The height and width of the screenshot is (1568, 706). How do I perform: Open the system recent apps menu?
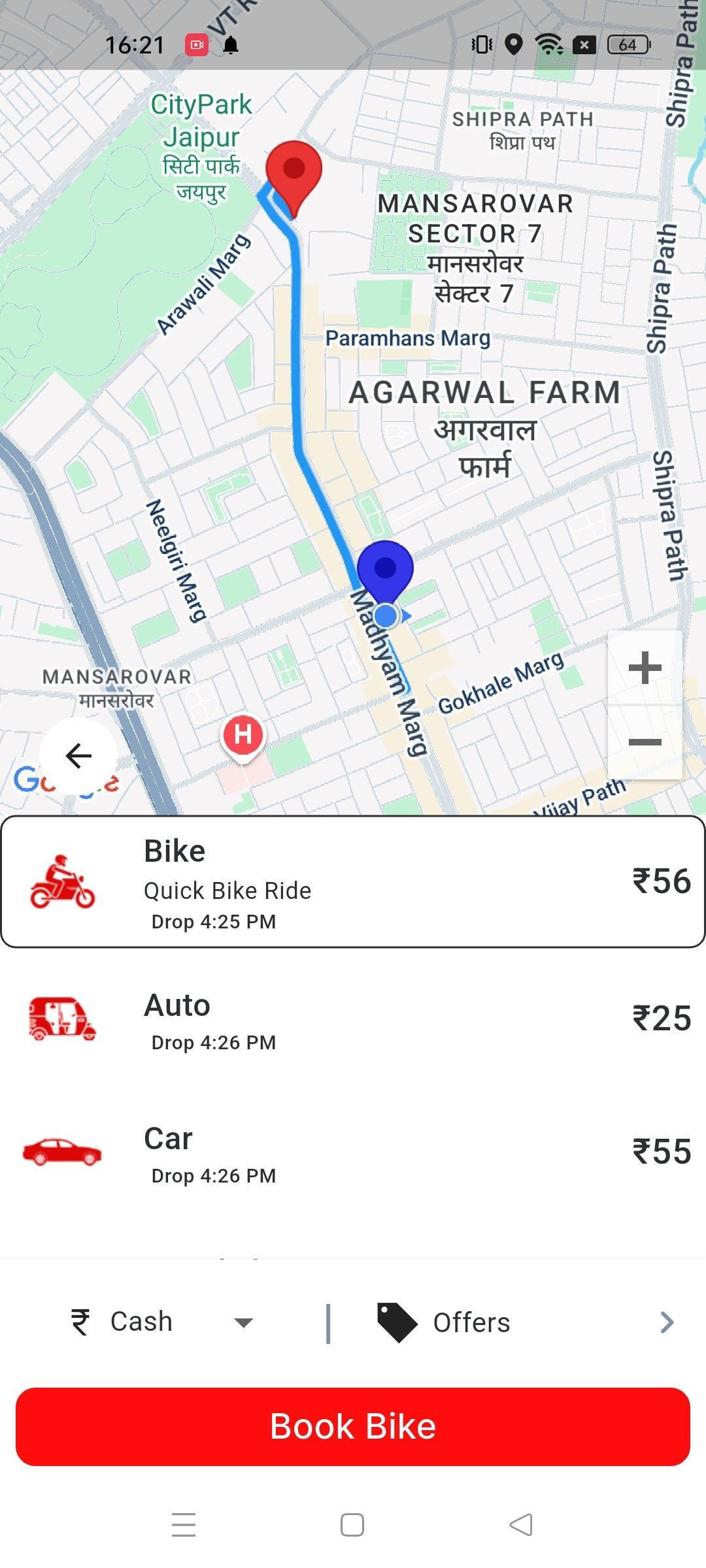[184, 1525]
